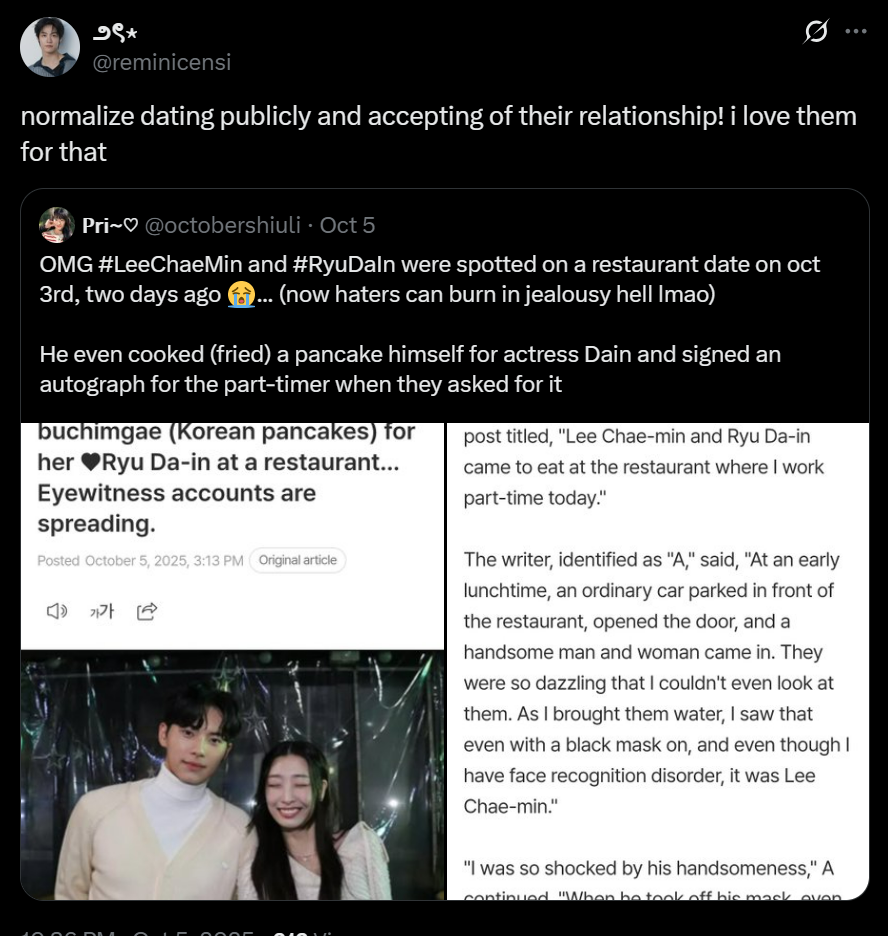Select the display name Pri~♡
Viewport: 888px width, 936px height.
click(x=110, y=225)
